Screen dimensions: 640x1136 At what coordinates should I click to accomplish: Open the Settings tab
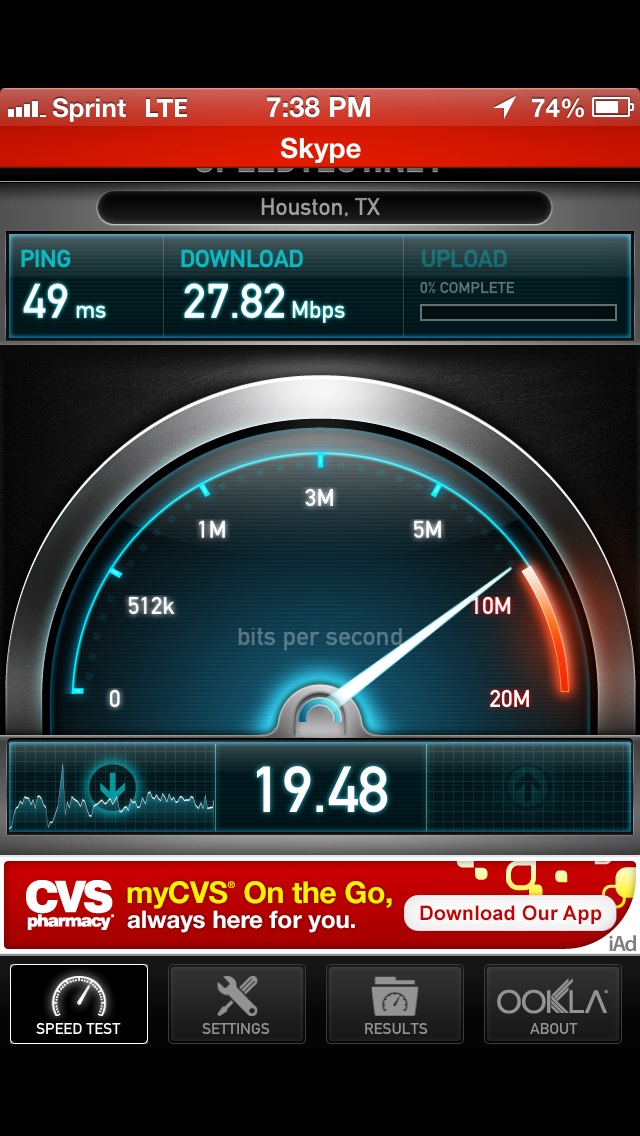point(236,1003)
